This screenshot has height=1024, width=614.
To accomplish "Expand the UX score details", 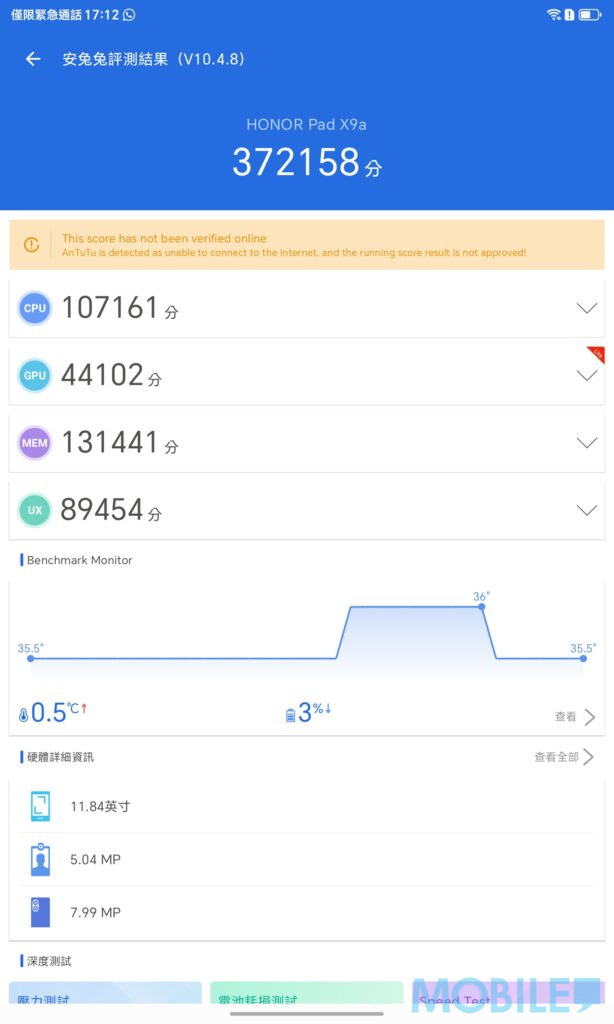I will pos(587,510).
